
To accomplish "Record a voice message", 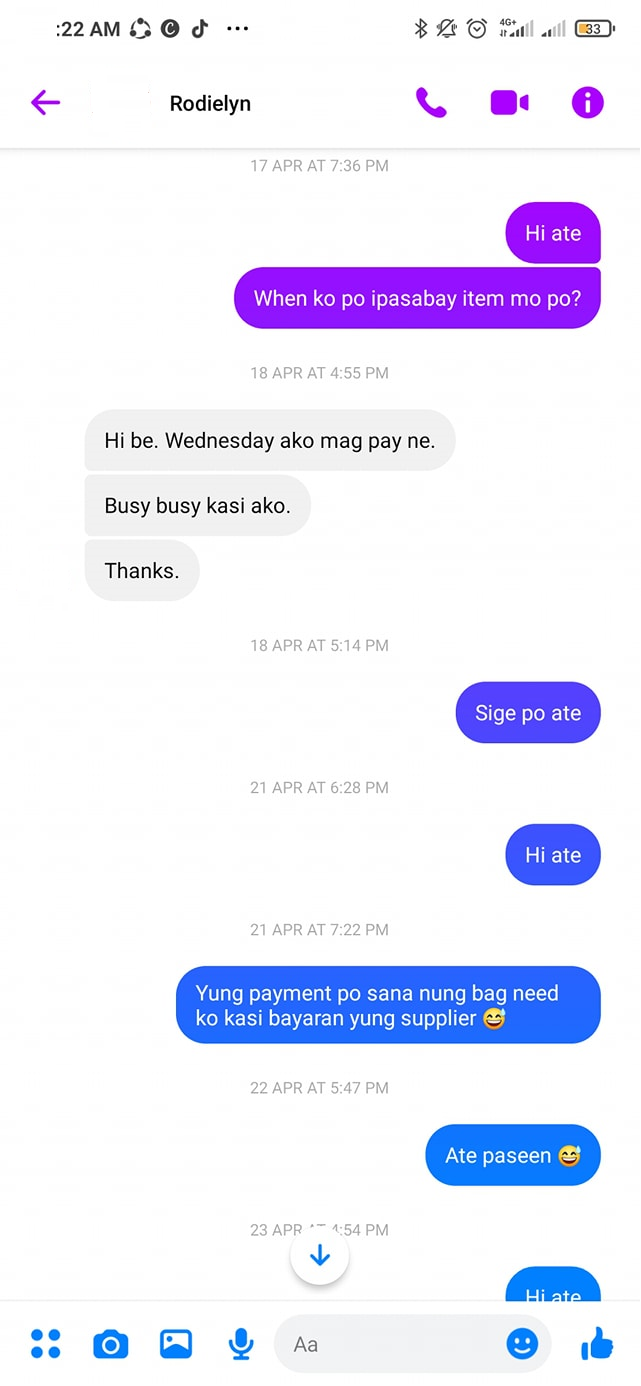I will [241, 1344].
